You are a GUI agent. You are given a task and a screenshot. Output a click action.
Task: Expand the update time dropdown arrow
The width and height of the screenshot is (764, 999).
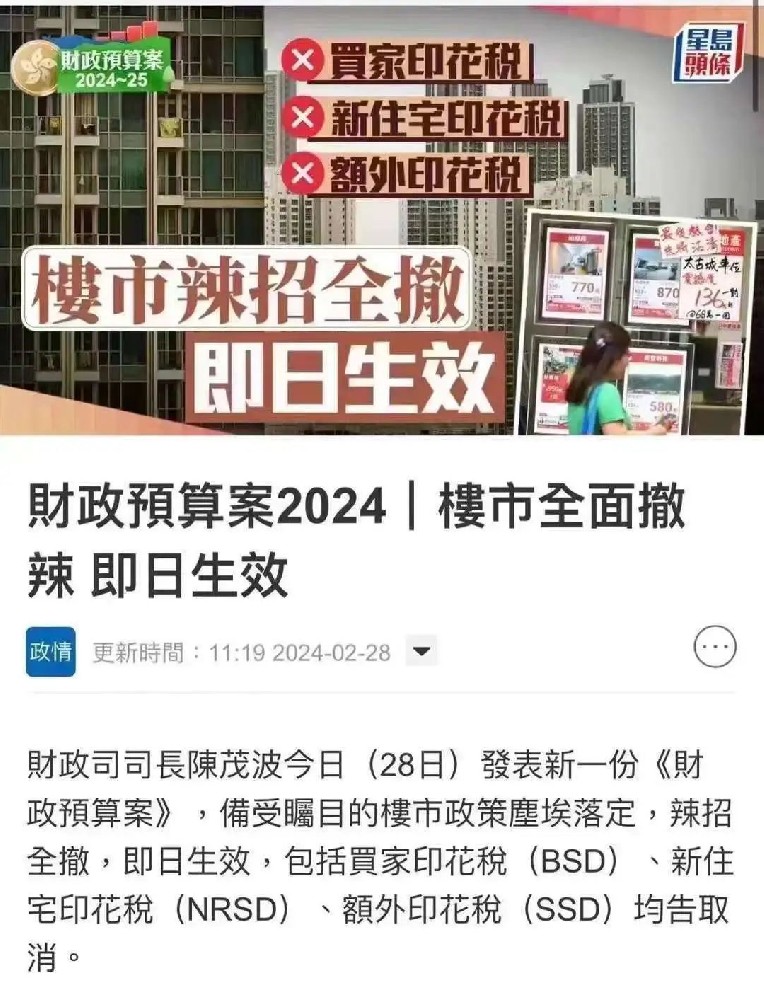(423, 653)
